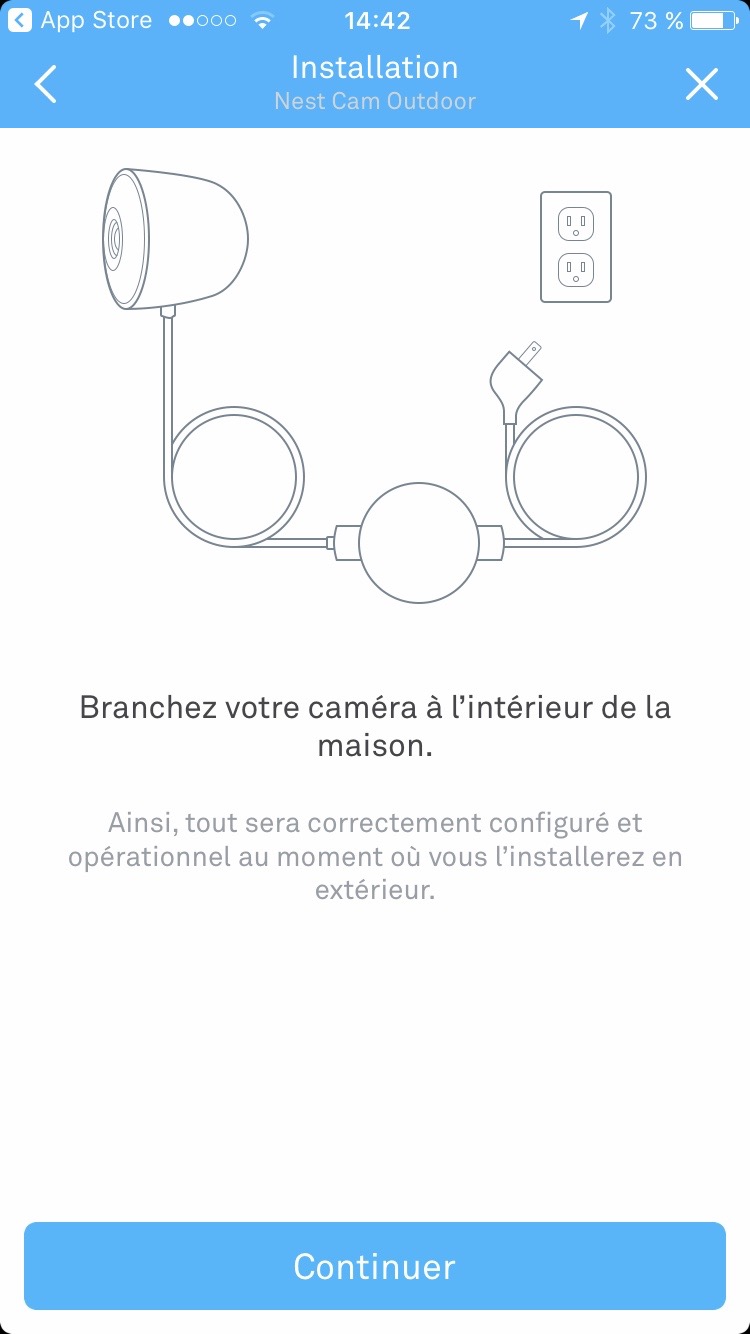Image resolution: width=750 pixels, height=1334 pixels.
Task: Go back to the previous installation step
Action: pos(46,85)
